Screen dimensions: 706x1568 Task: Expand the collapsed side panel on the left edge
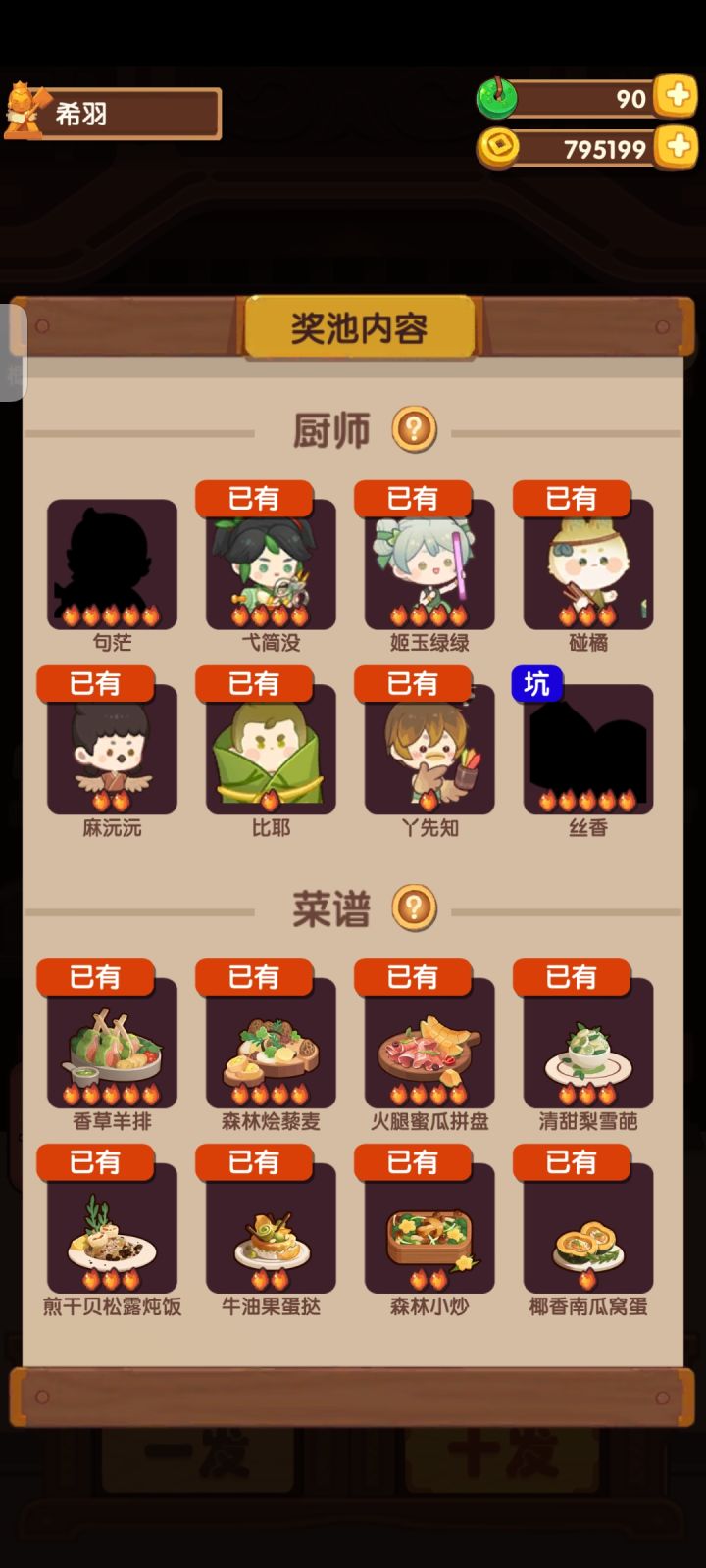(x=10, y=353)
